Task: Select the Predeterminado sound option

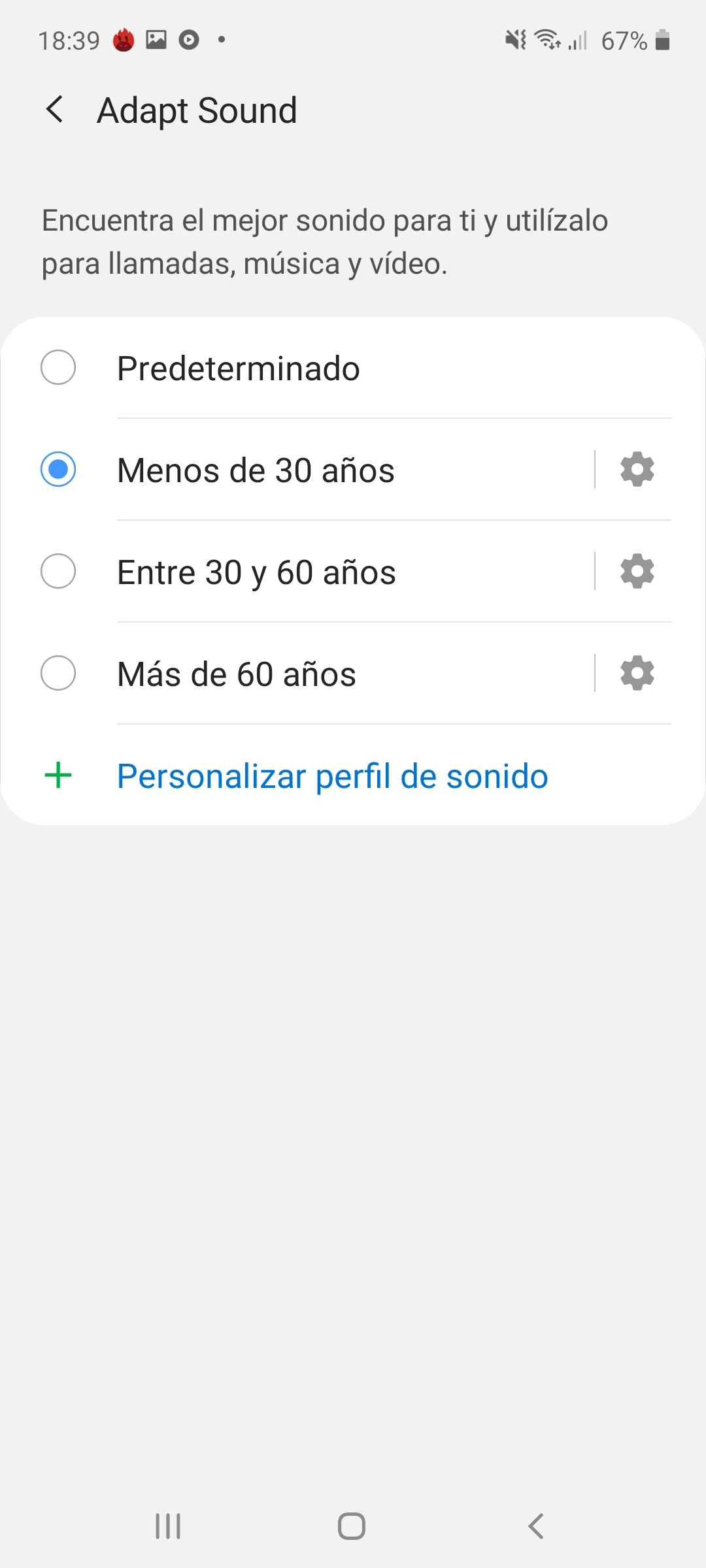Action: click(x=353, y=368)
